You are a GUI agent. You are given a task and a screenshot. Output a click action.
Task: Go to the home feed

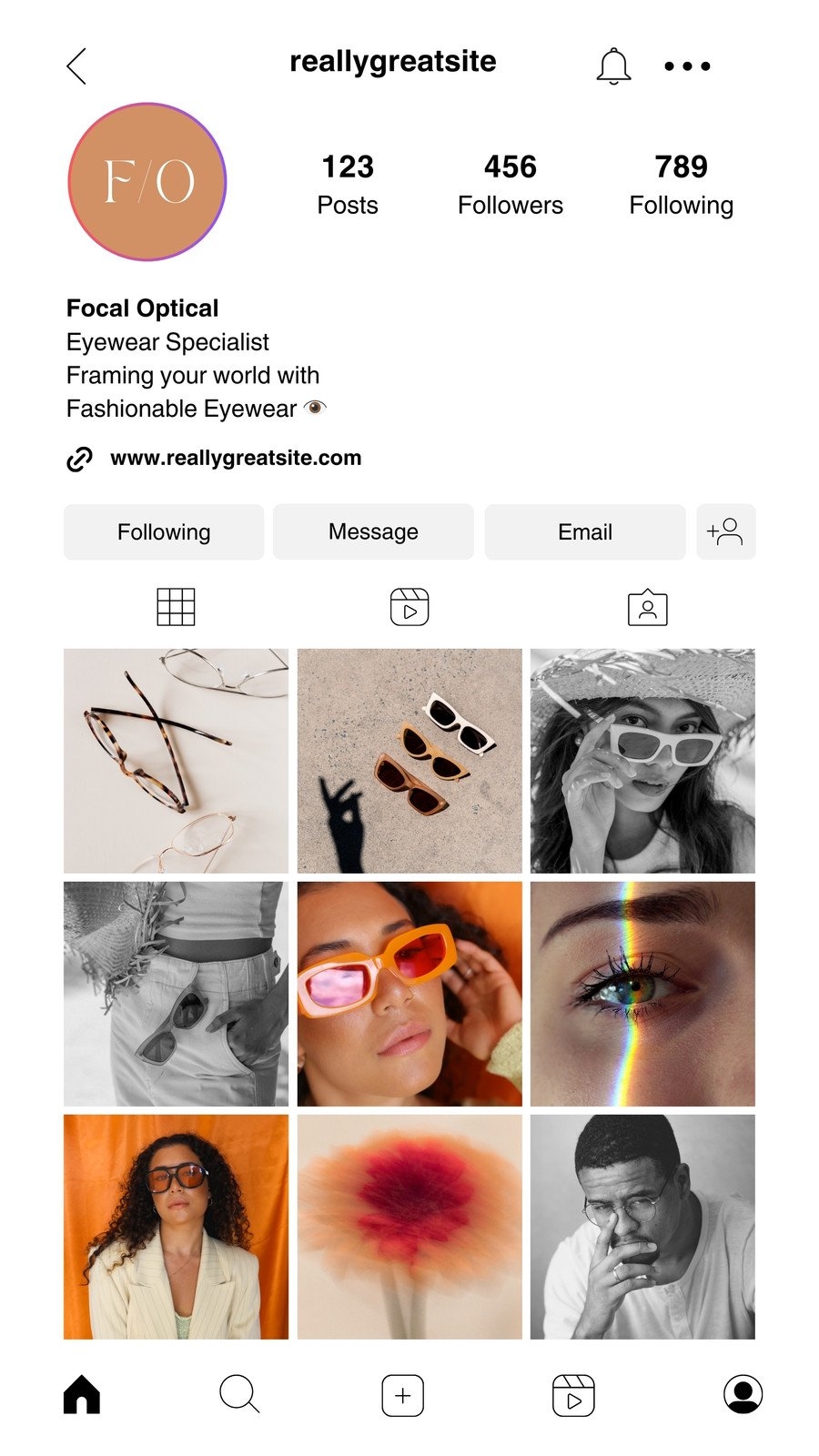click(82, 1394)
